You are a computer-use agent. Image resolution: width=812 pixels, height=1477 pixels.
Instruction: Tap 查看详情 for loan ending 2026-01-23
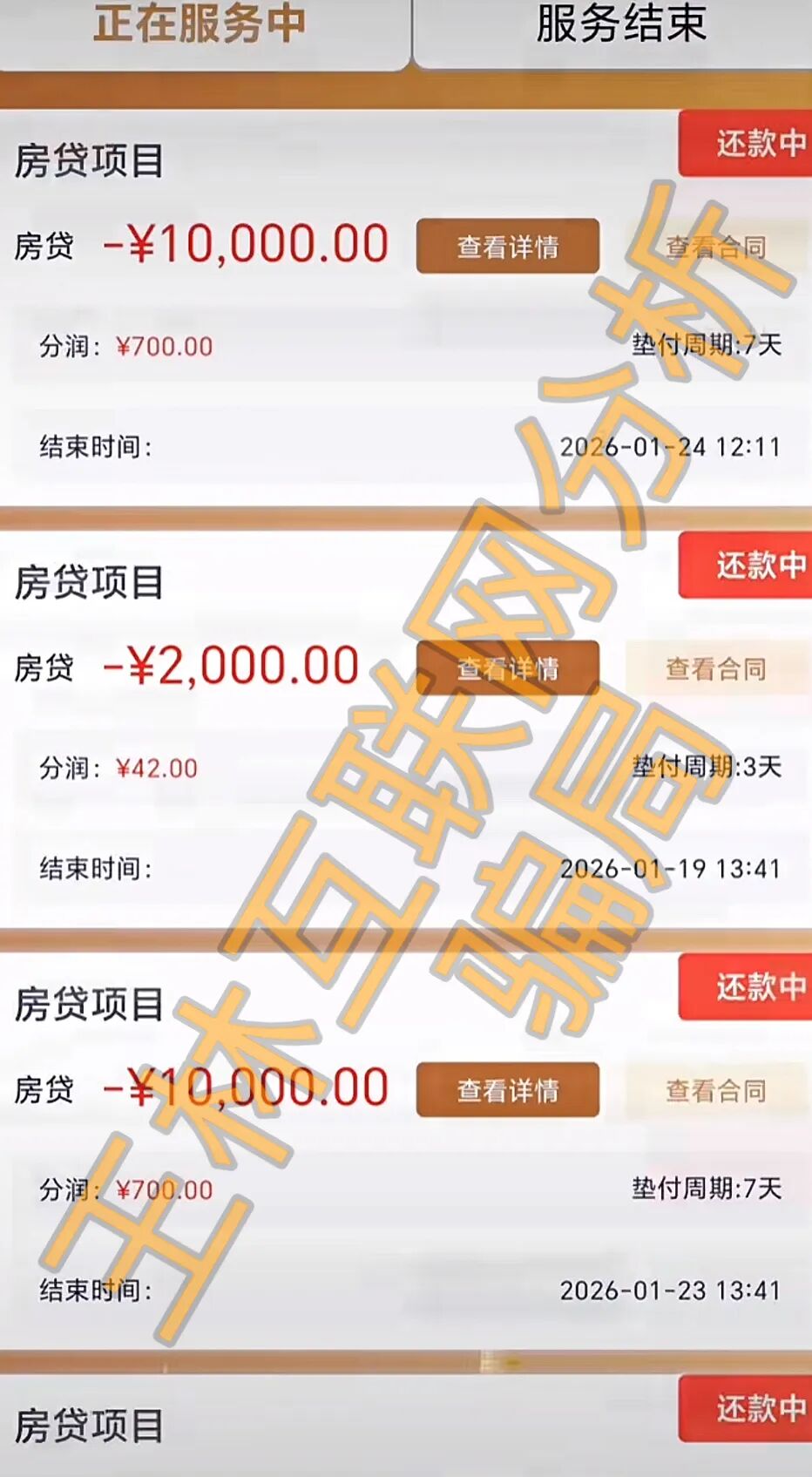tap(508, 1090)
